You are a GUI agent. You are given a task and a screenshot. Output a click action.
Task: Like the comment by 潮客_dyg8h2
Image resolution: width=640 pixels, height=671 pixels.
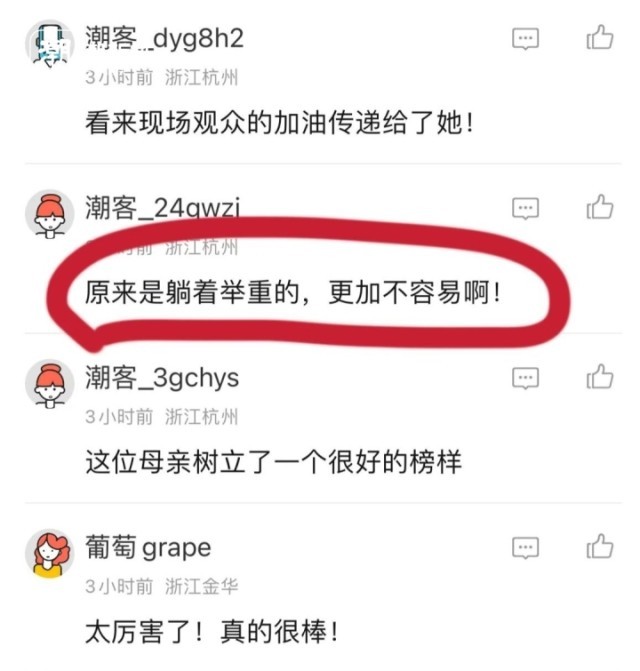tap(599, 38)
